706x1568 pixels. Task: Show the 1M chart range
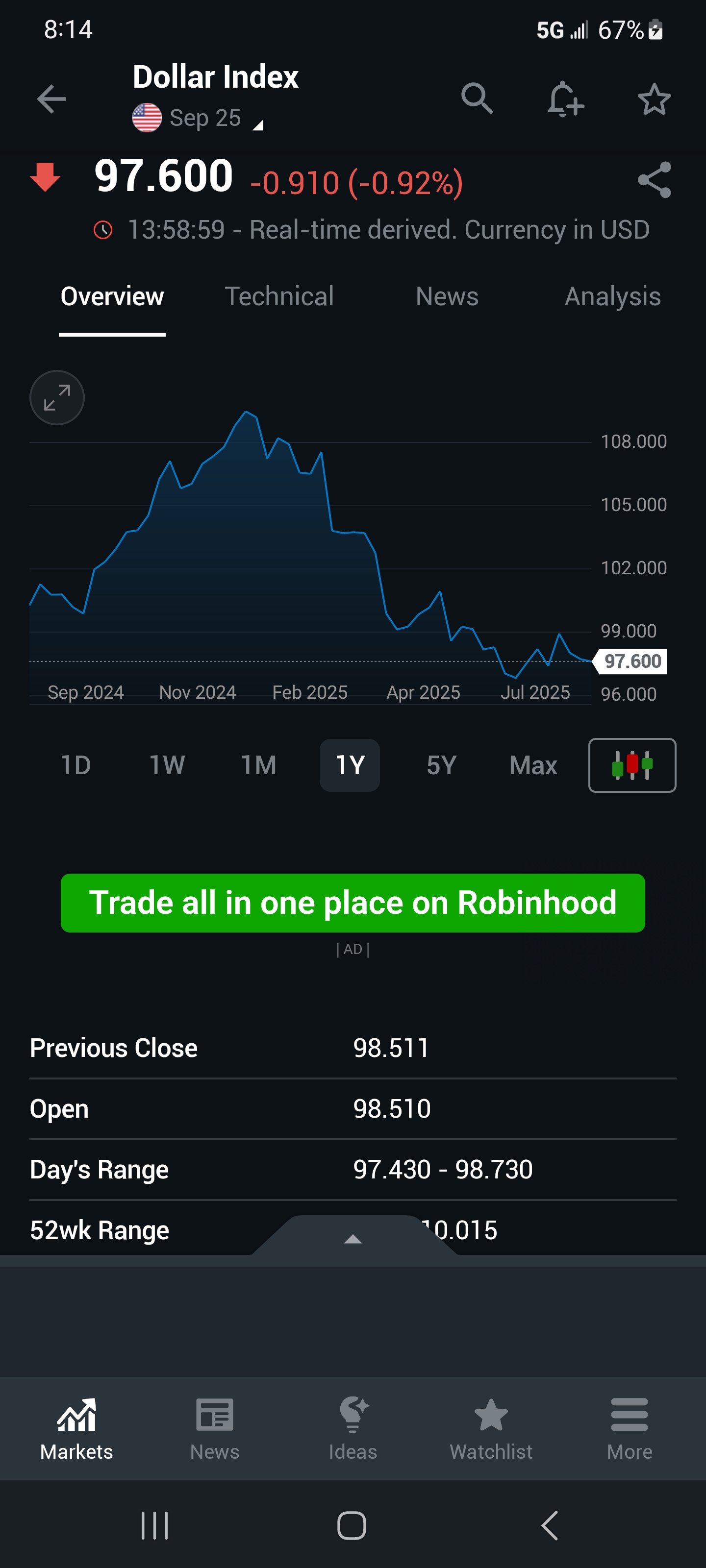(x=259, y=765)
